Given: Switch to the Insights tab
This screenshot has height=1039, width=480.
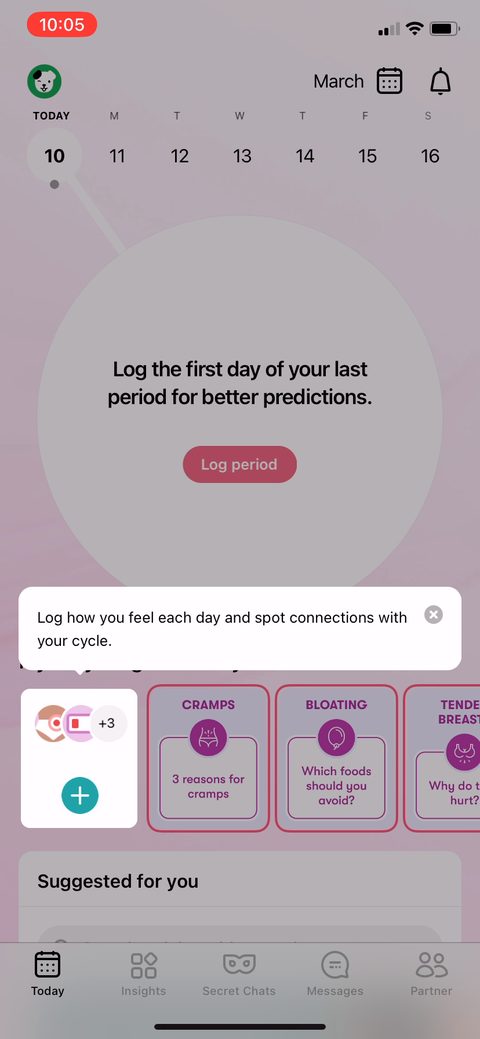Looking at the screenshot, I should coord(143,974).
